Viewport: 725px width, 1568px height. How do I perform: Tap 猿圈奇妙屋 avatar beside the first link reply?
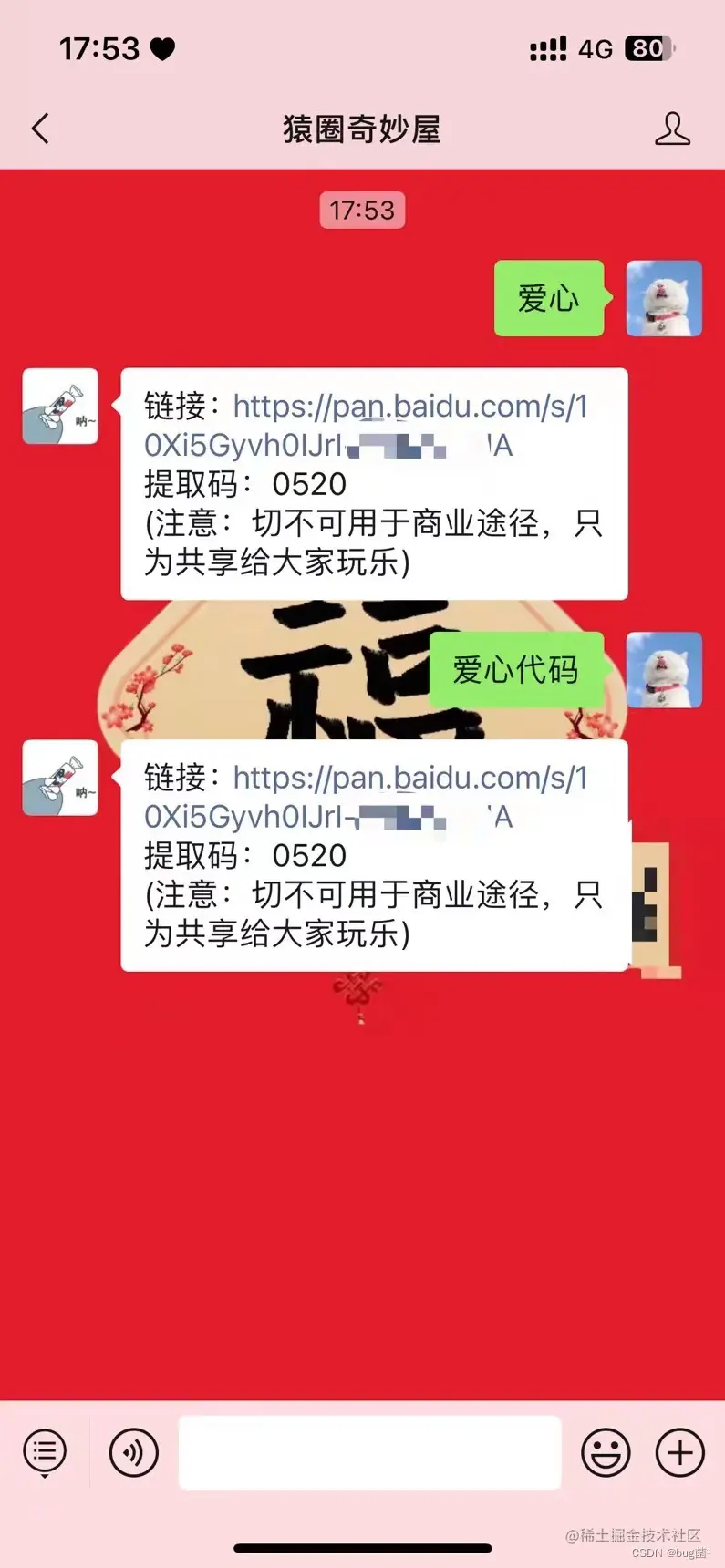tap(60, 407)
